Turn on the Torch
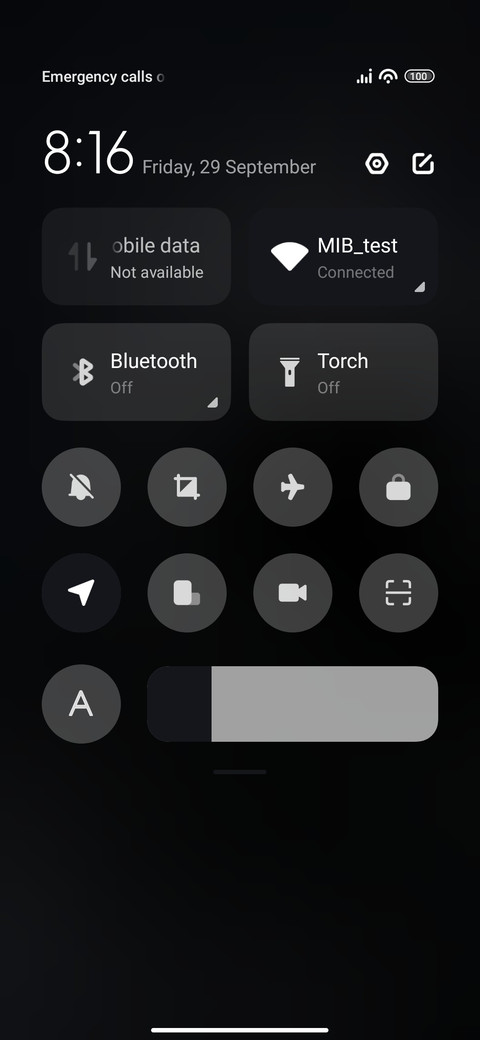Image resolution: width=480 pixels, height=1040 pixels. [343, 372]
